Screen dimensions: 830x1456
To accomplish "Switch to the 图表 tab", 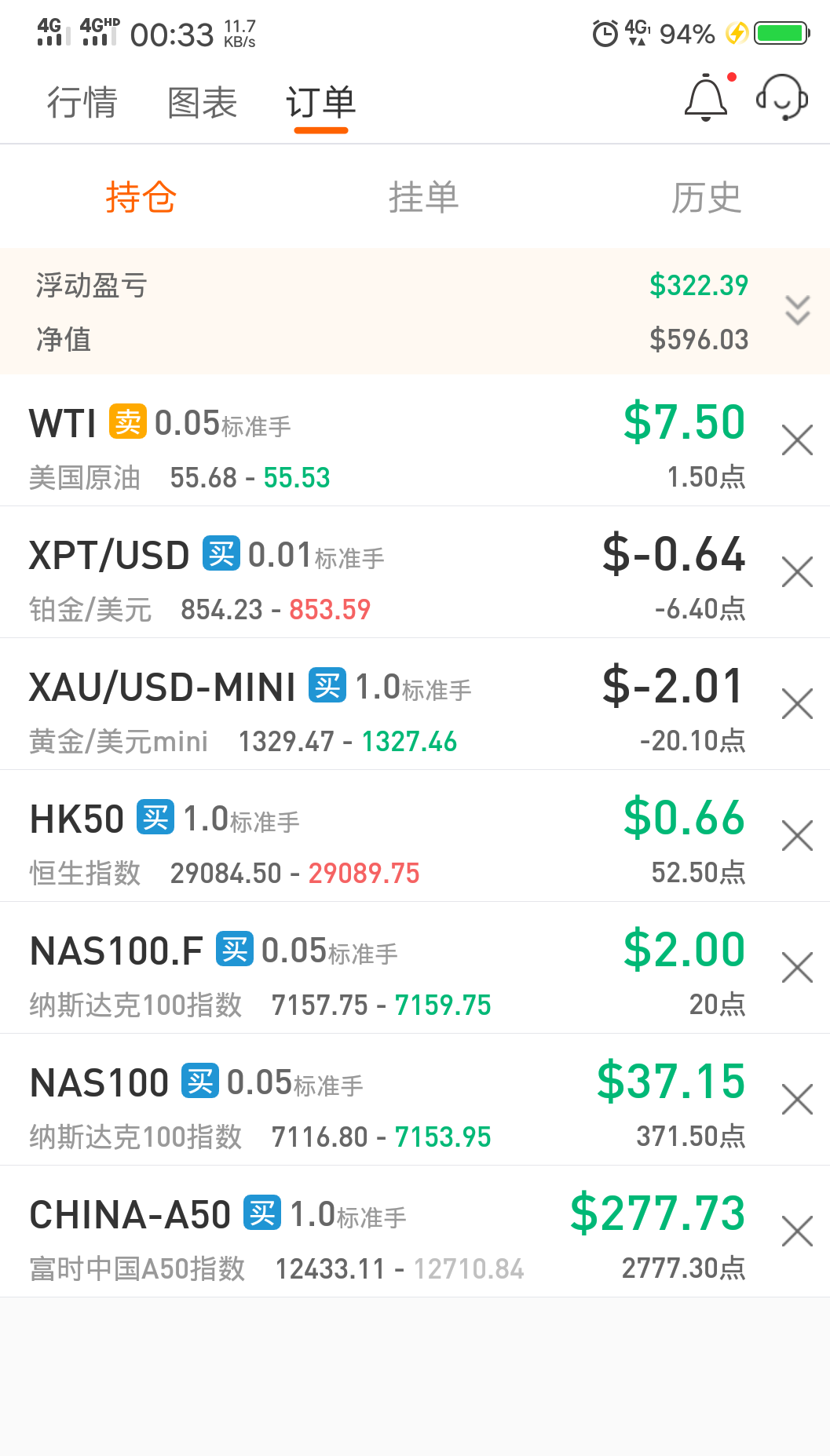I will [203, 103].
